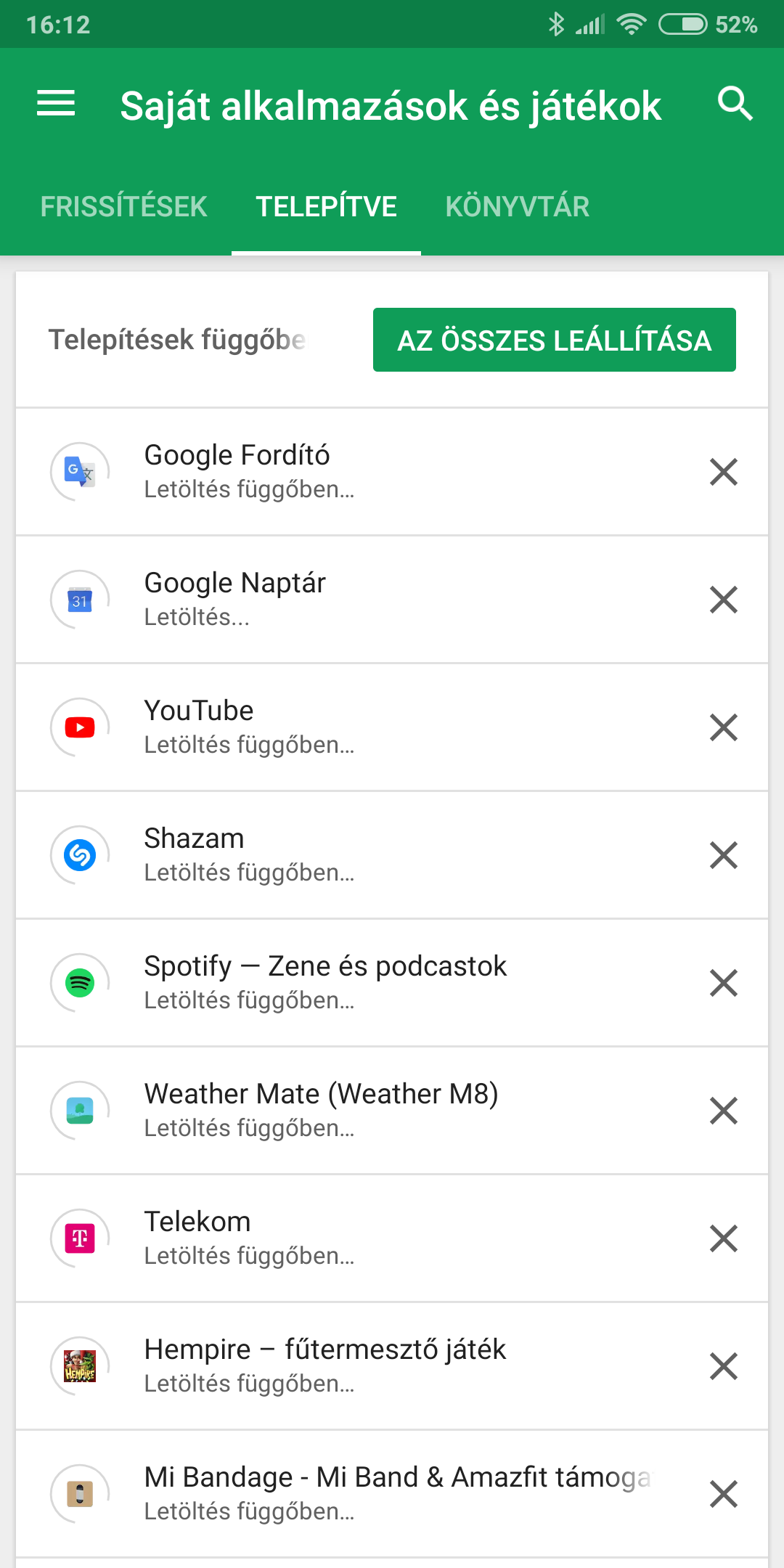This screenshot has height=1568, width=784.
Task: Cancel the Google Fordító download
Action: click(724, 472)
